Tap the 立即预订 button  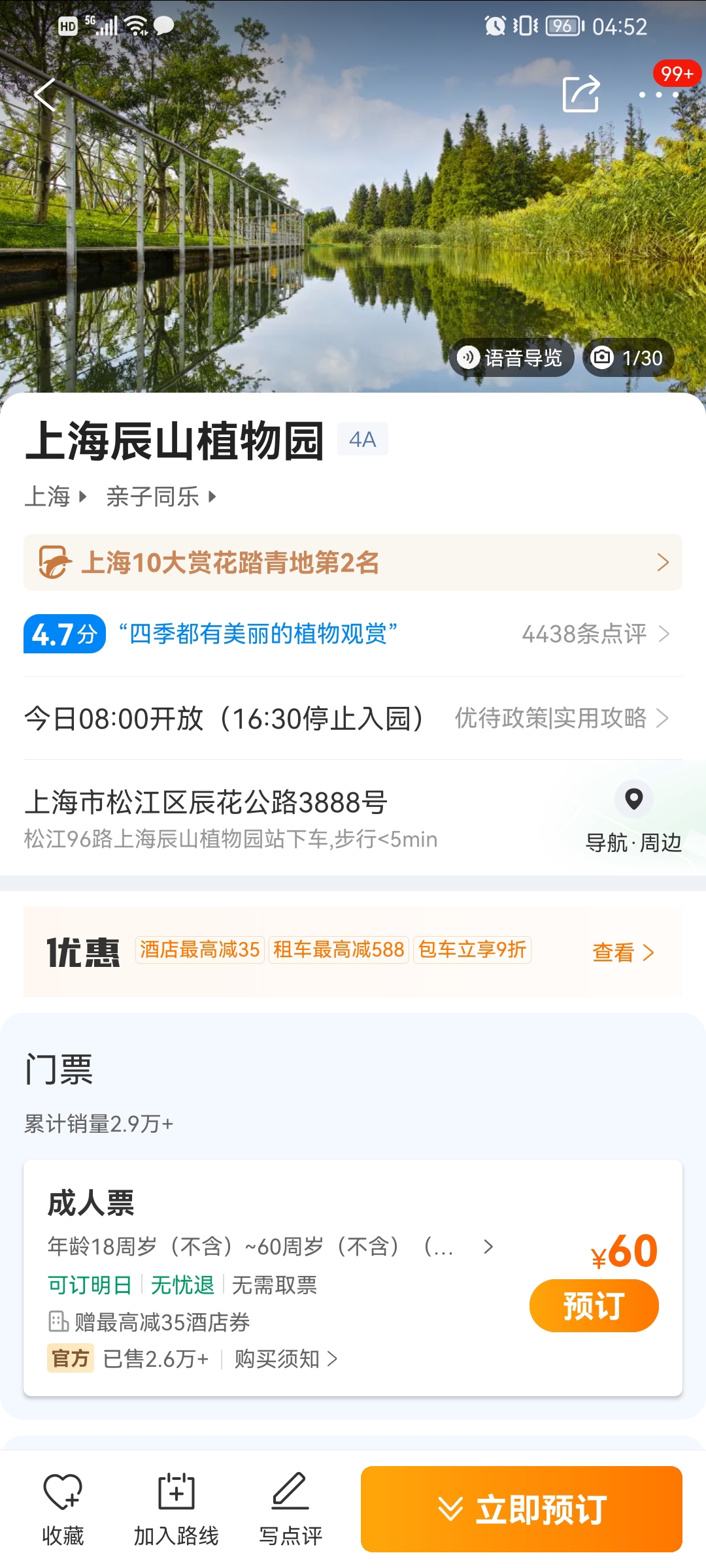point(522,1509)
